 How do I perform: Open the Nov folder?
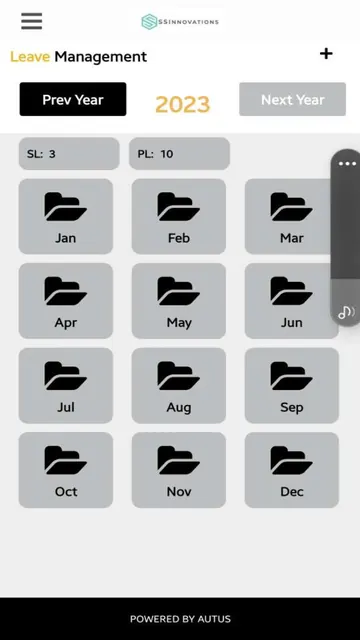tap(179, 470)
